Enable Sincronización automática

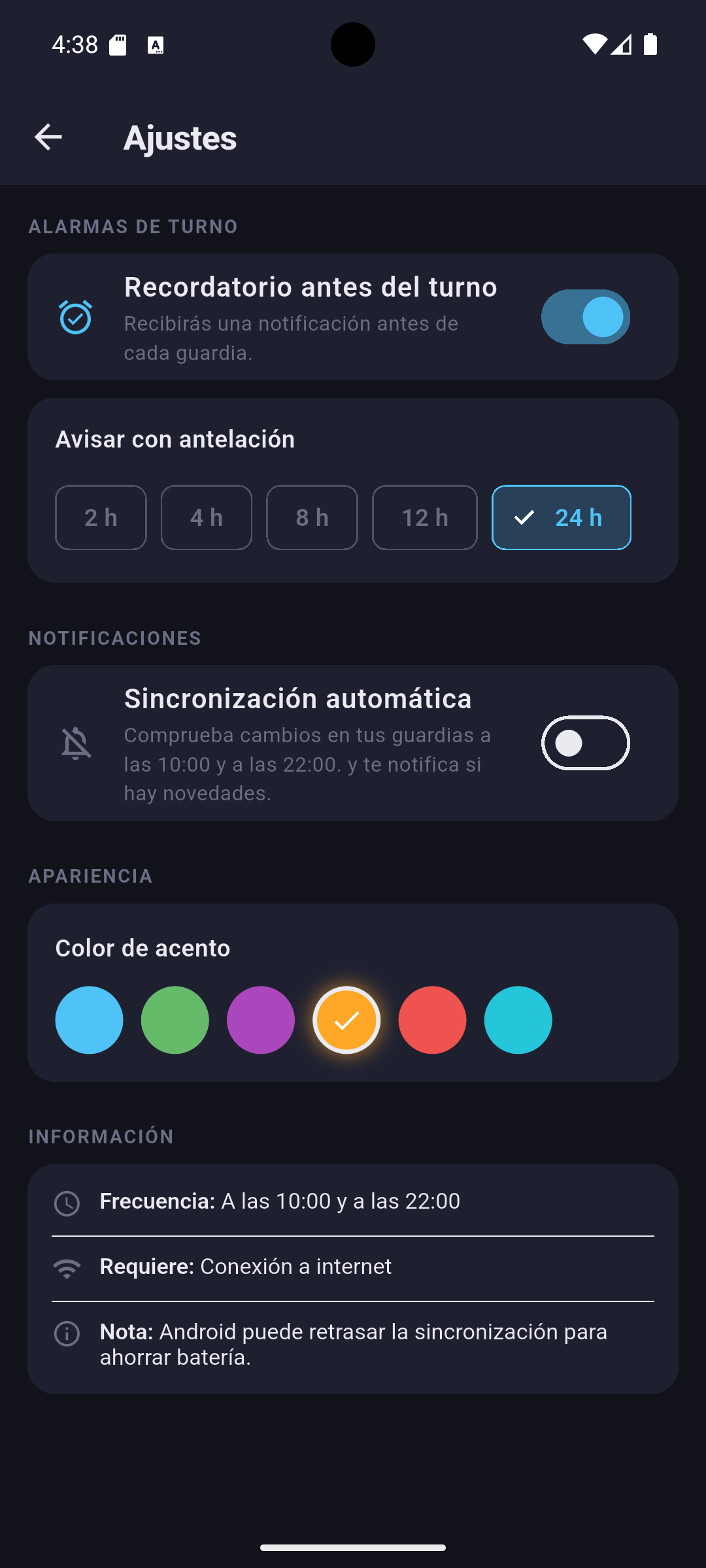coord(585,743)
